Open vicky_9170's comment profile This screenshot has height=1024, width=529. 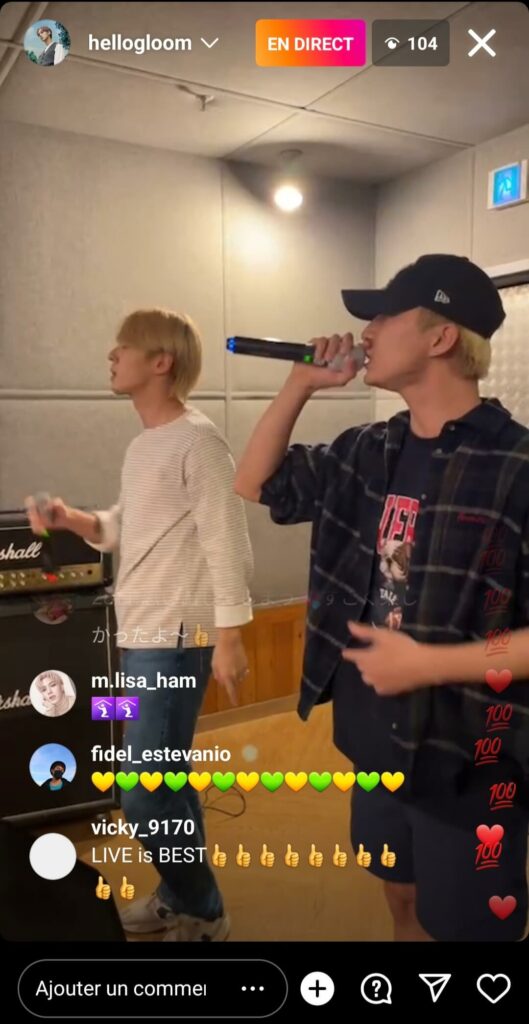53,856
